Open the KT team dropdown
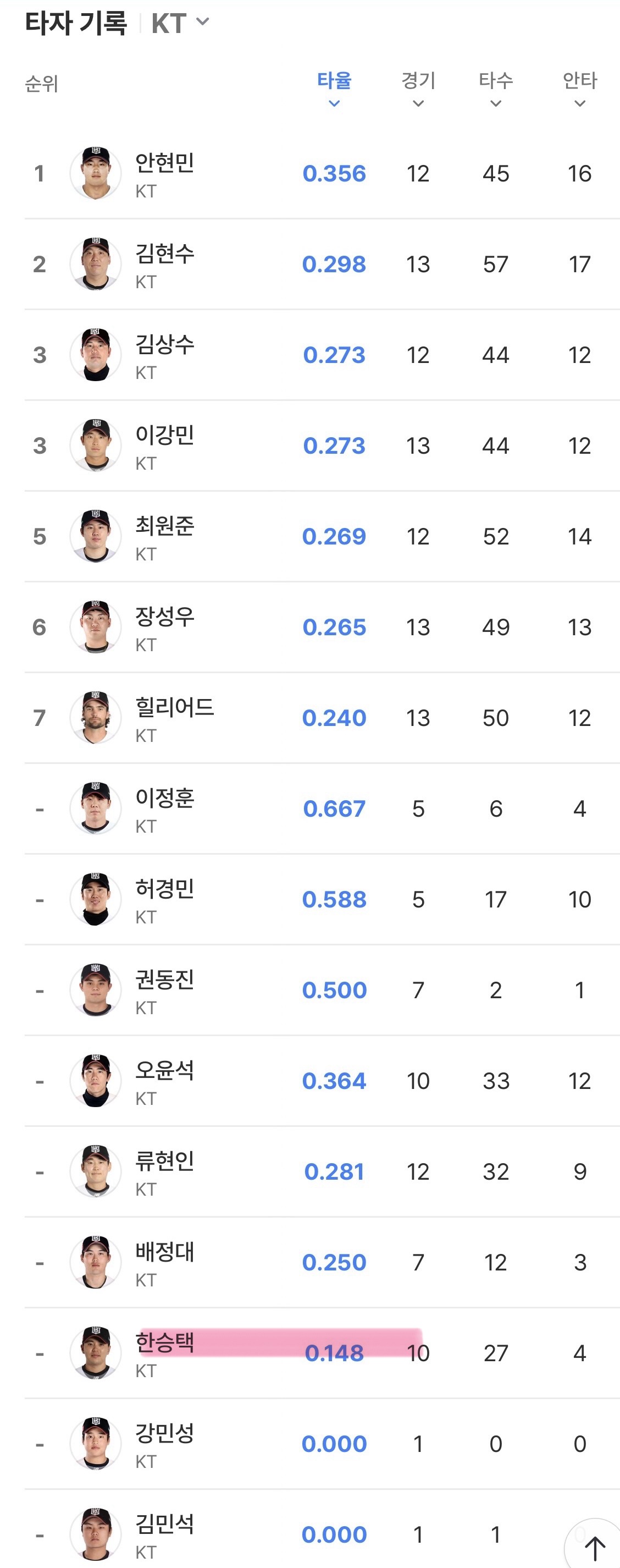Screen dimensions: 620x1568 [180, 23]
